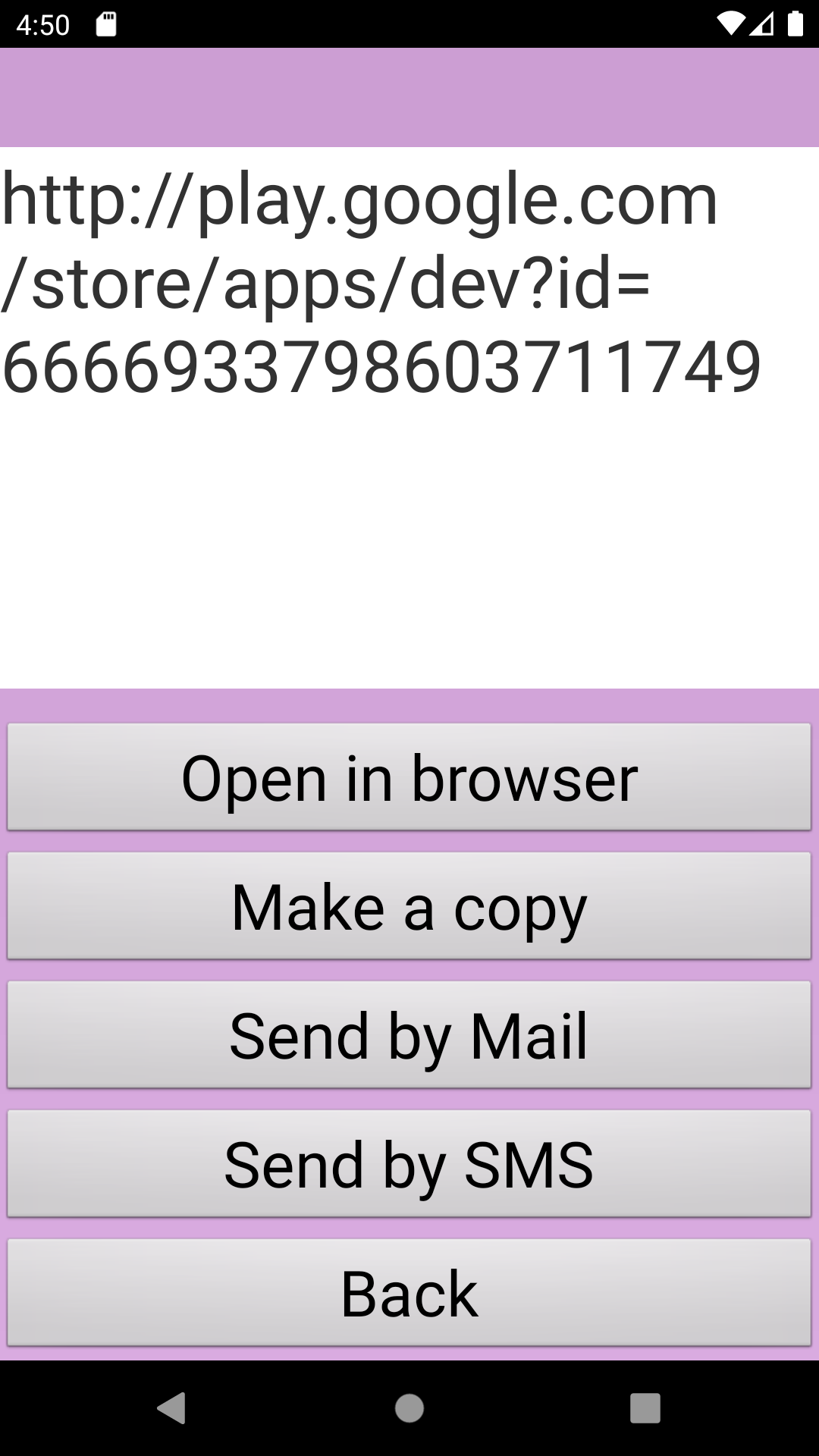Select Send by SMS
The image size is (819, 1456).
(x=409, y=1164)
